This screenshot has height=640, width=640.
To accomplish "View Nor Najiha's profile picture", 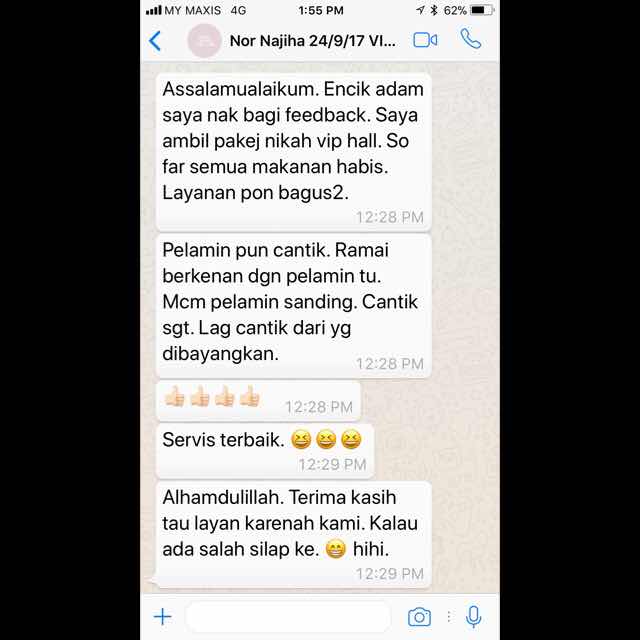I will point(204,41).
